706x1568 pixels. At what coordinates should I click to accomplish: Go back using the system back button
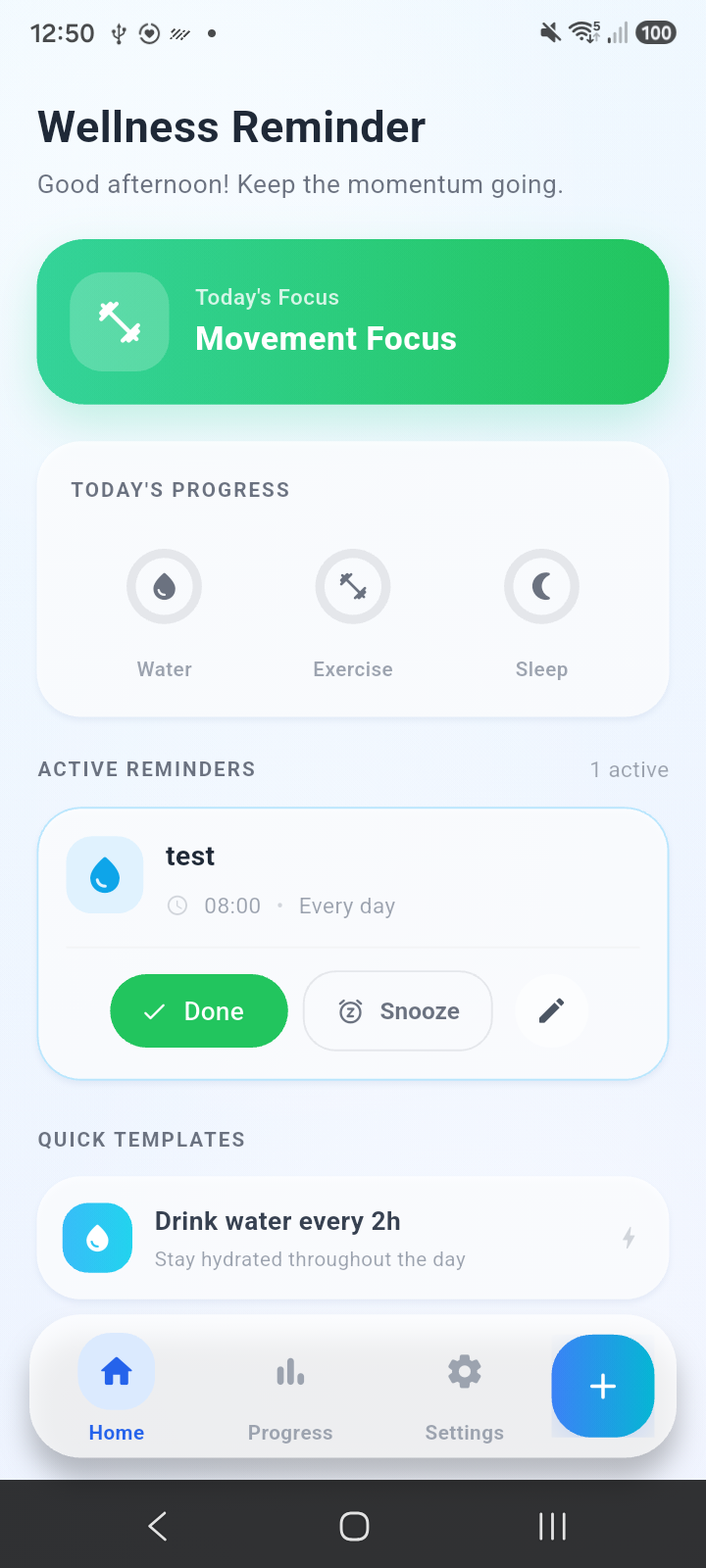(x=158, y=1526)
